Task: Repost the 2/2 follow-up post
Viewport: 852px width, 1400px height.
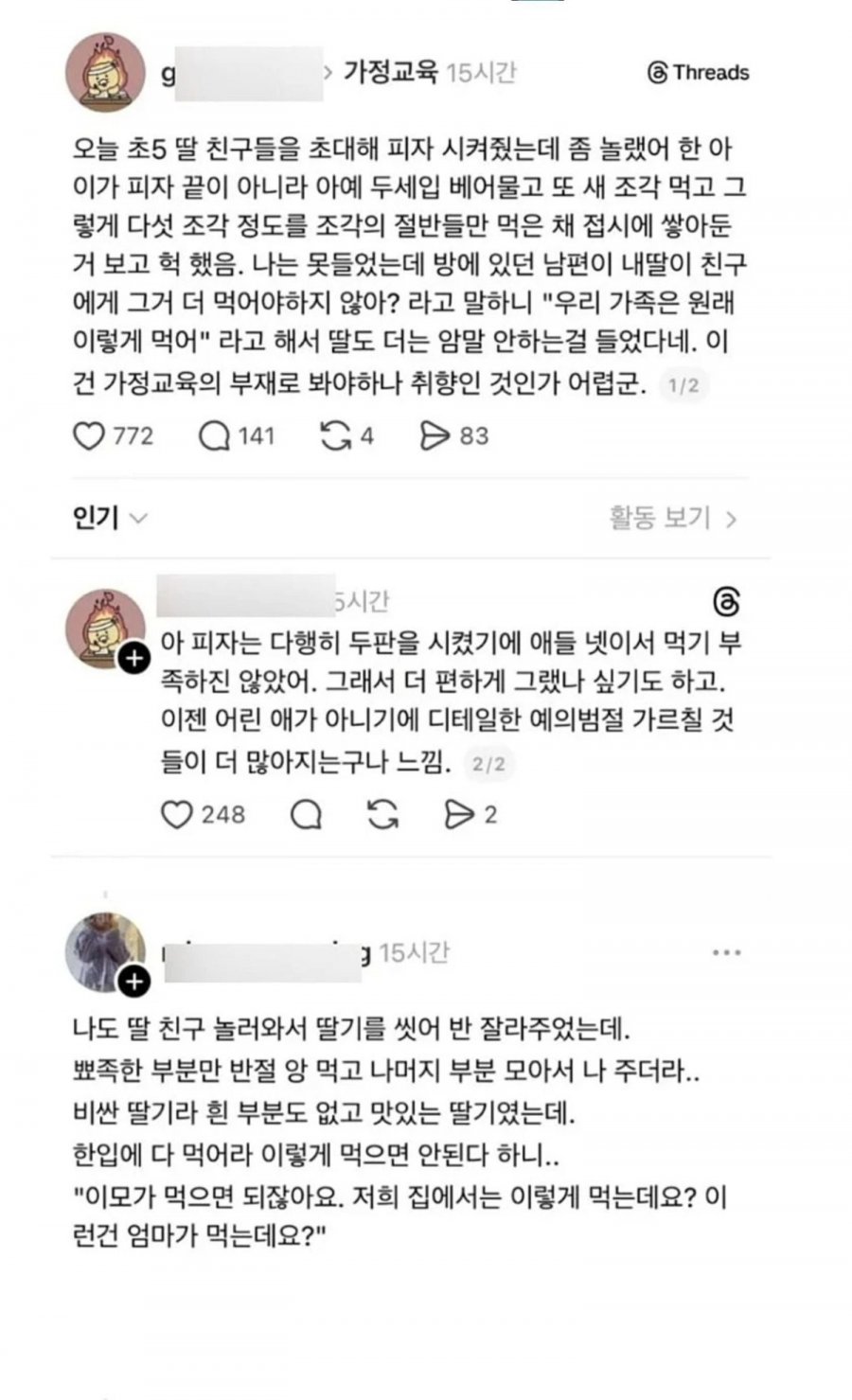Action: point(382,814)
